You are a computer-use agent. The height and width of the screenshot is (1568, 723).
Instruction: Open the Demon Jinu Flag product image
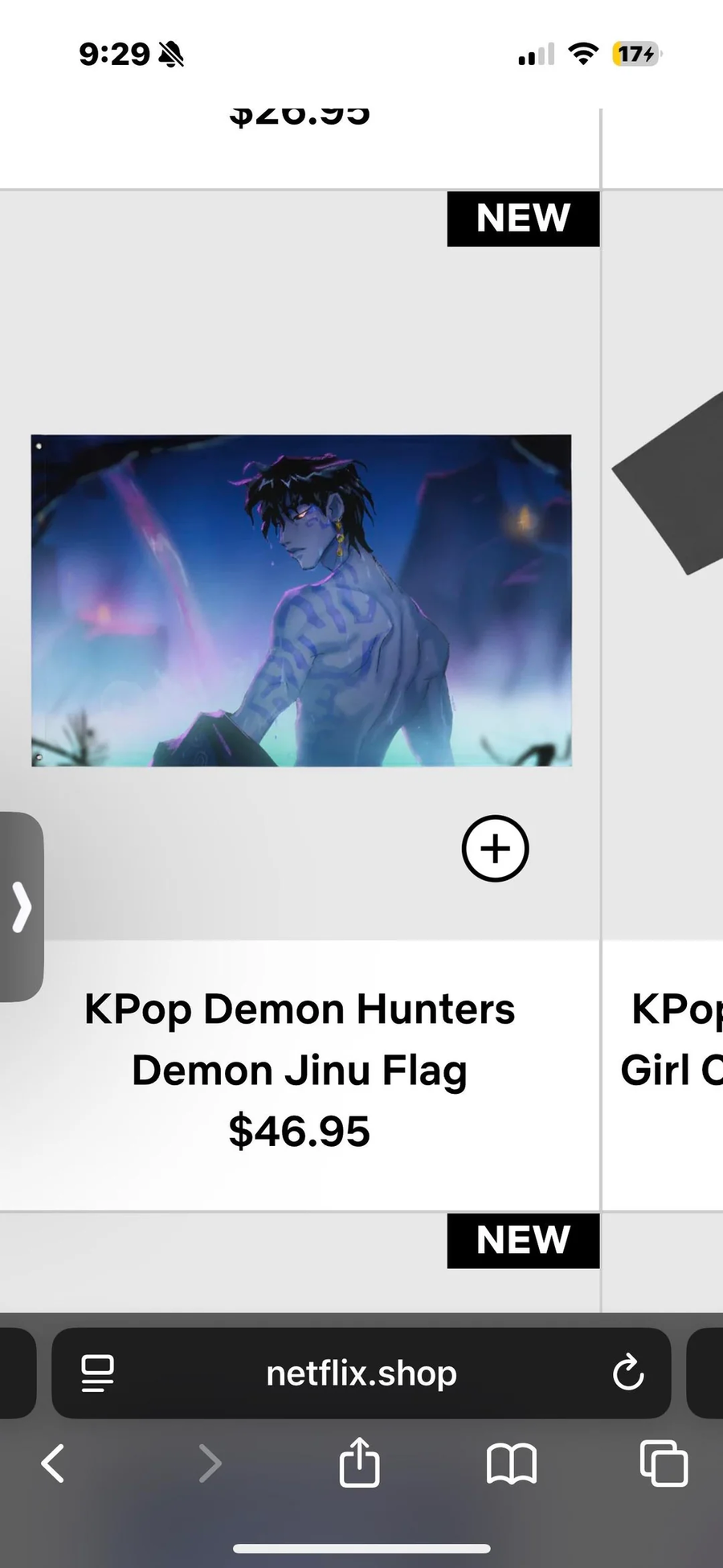tap(301, 600)
